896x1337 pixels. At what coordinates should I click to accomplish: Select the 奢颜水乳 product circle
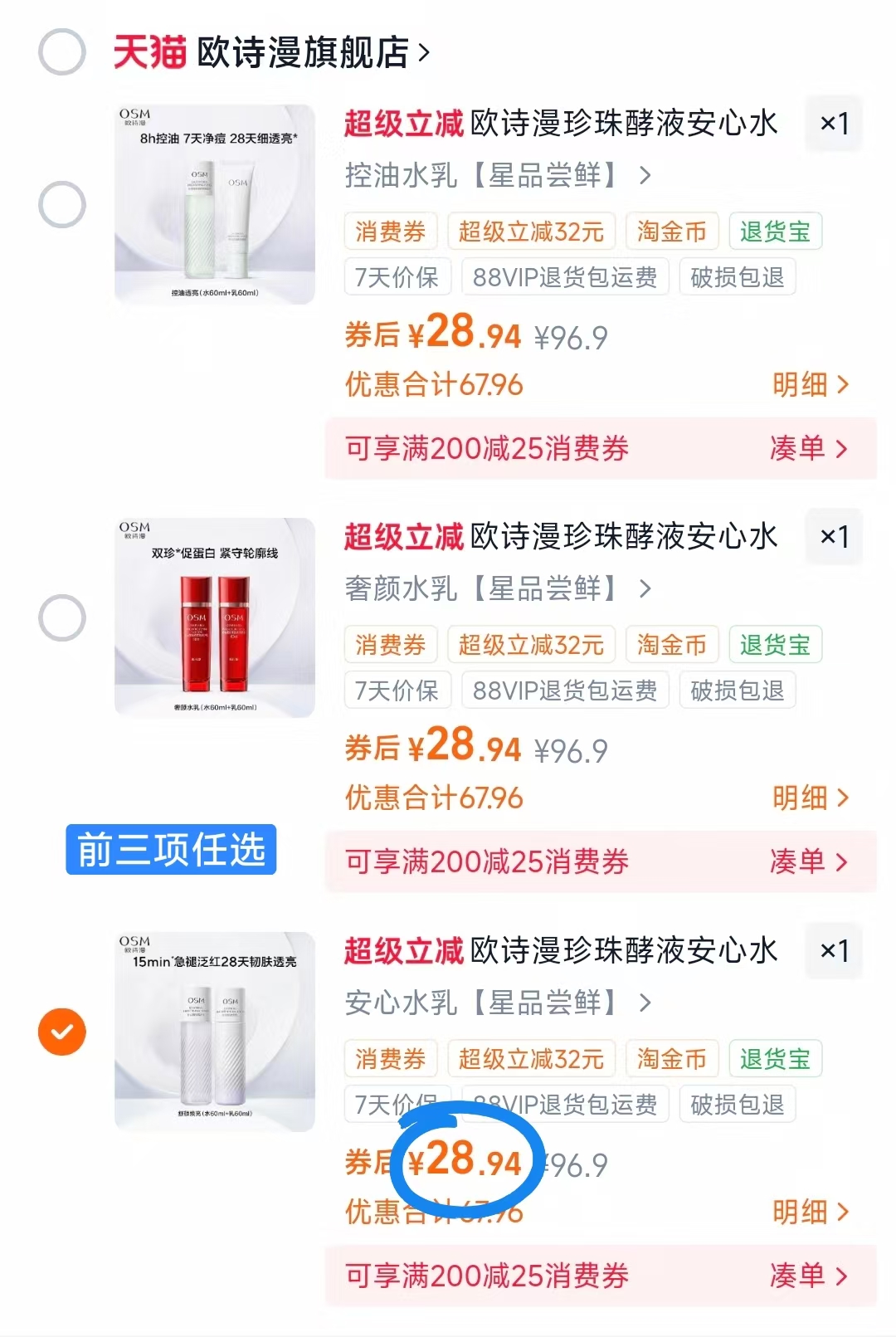tap(61, 615)
